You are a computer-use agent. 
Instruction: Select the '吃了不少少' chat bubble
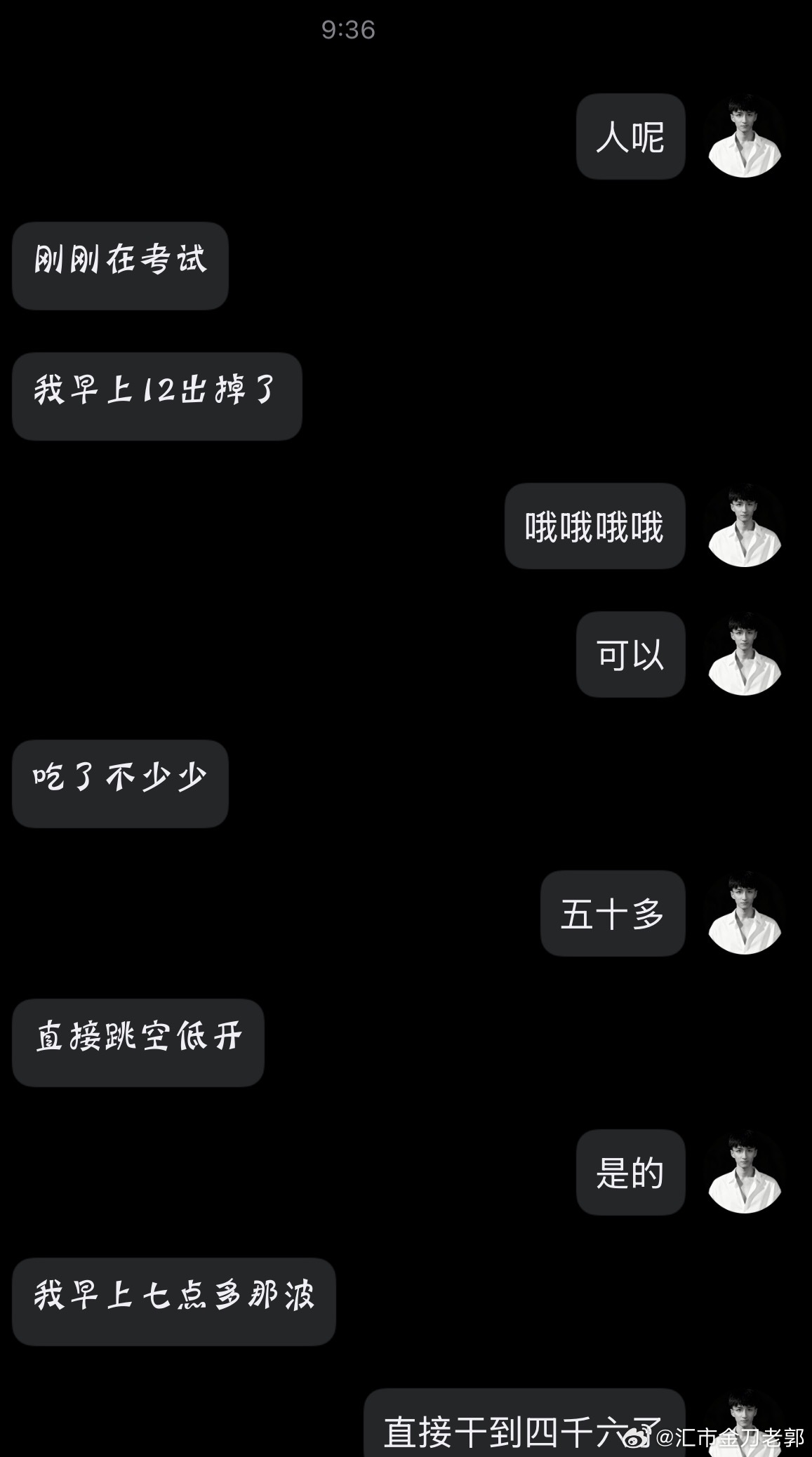119,784
